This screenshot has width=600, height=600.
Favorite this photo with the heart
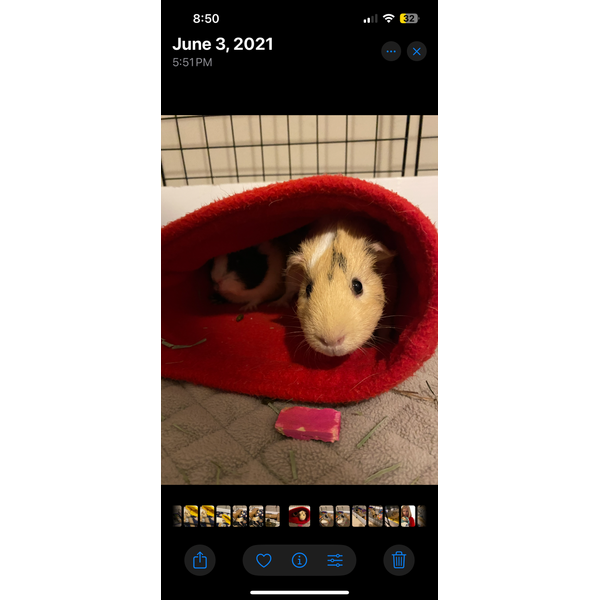point(264,560)
